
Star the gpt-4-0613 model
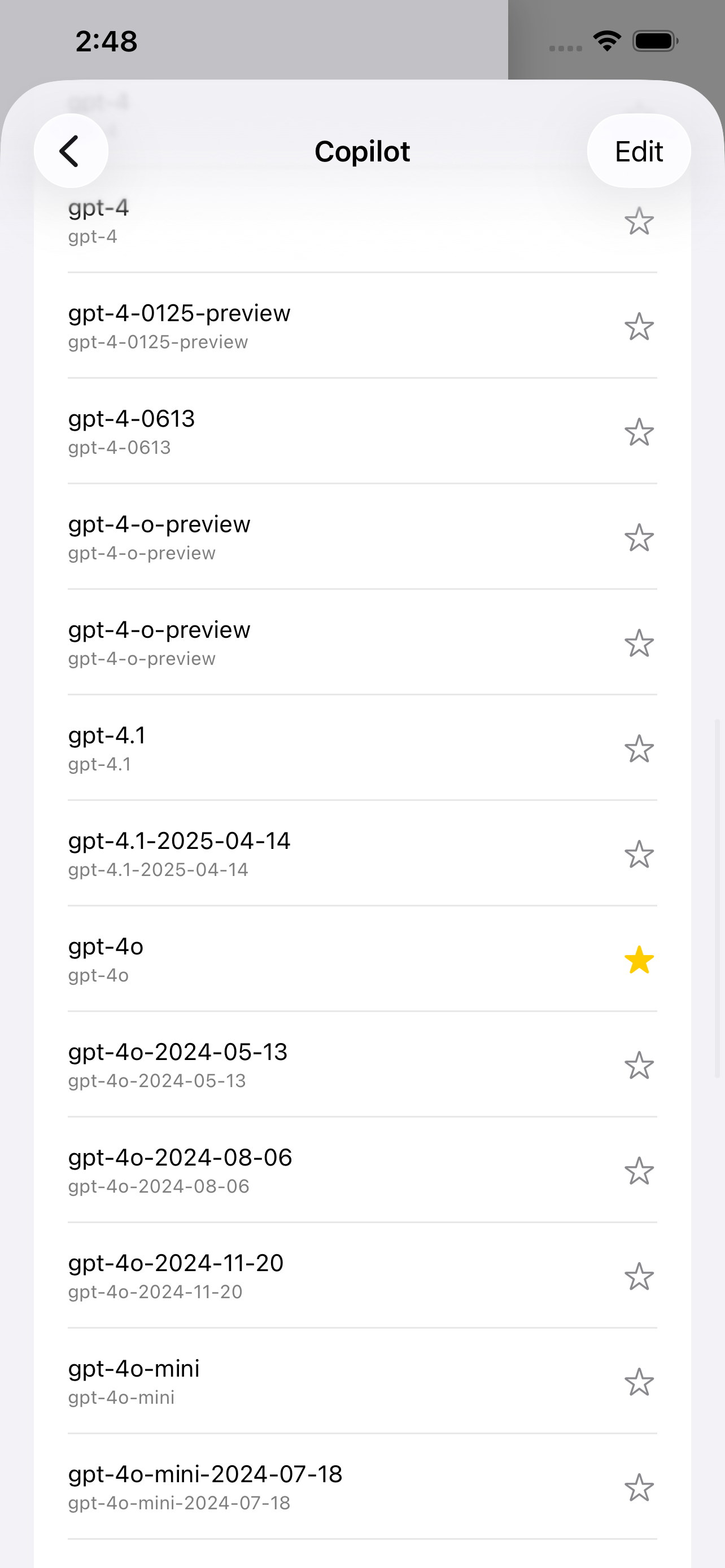[x=639, y=432]
